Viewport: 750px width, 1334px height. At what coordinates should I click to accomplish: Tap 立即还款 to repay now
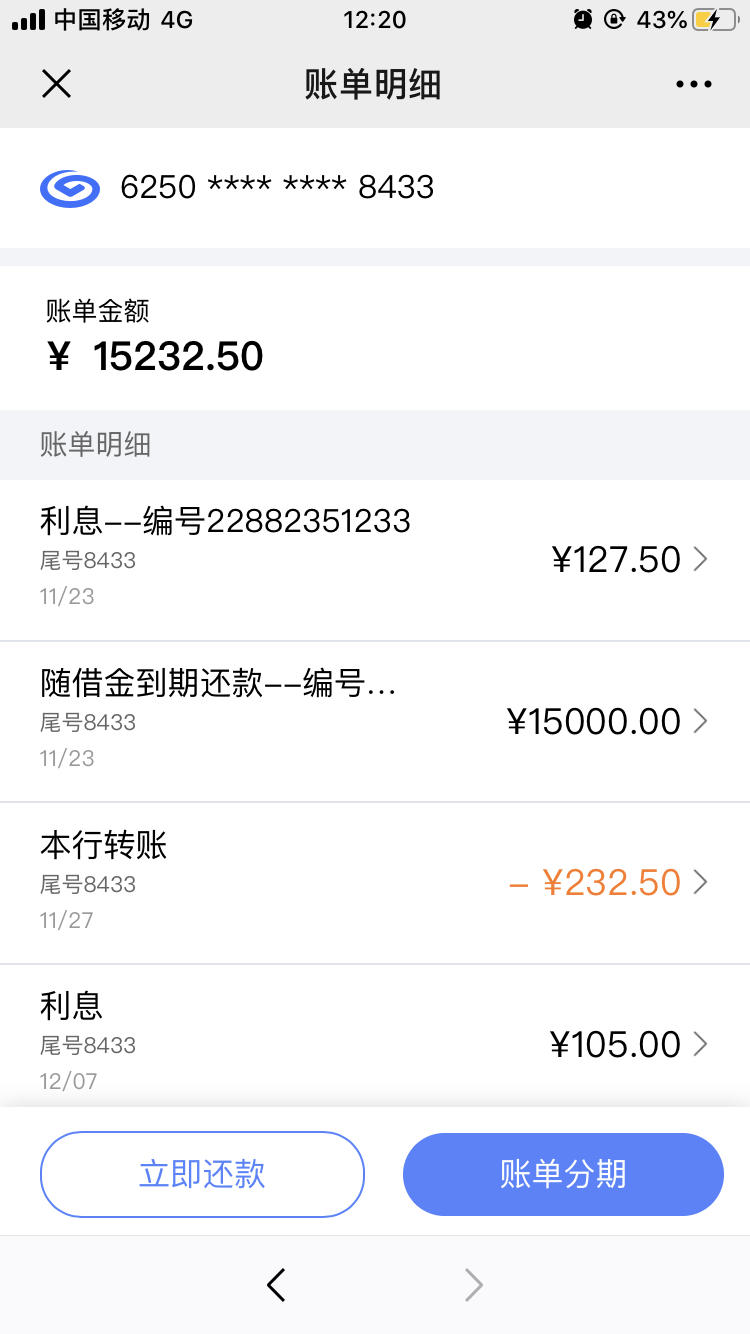tap(202, 1174)
